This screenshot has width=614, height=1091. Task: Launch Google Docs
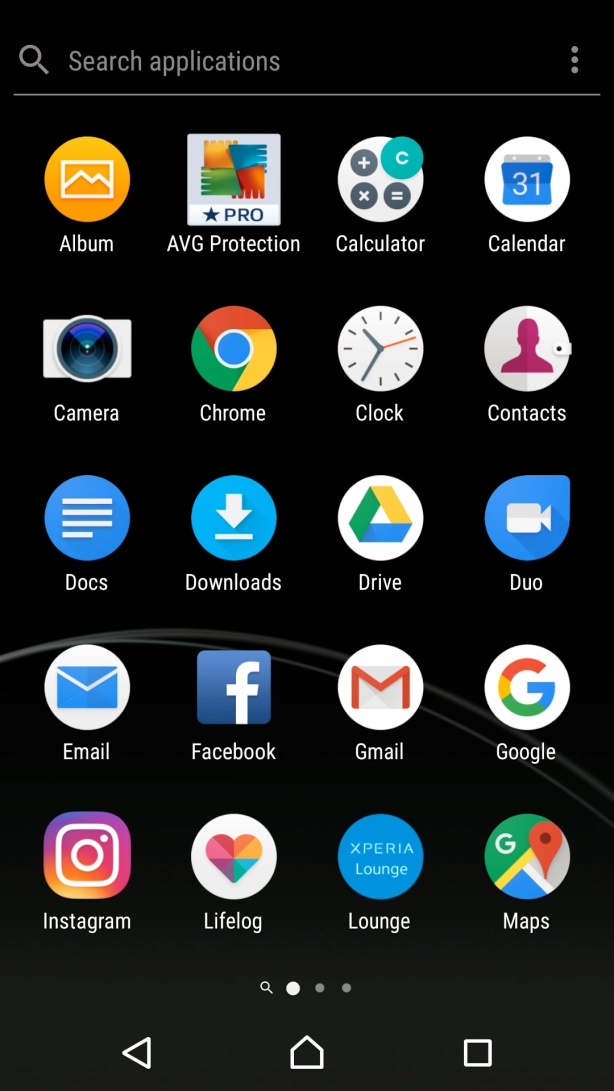87,518
